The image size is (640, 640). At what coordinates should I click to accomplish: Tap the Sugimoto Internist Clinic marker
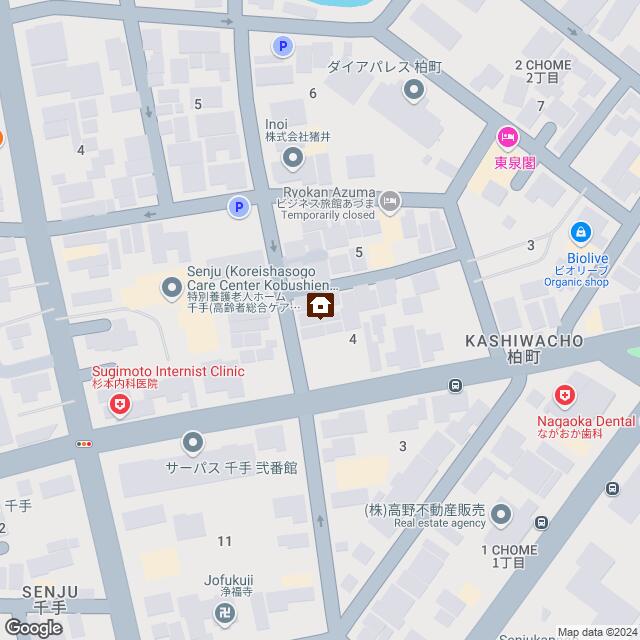120,405
